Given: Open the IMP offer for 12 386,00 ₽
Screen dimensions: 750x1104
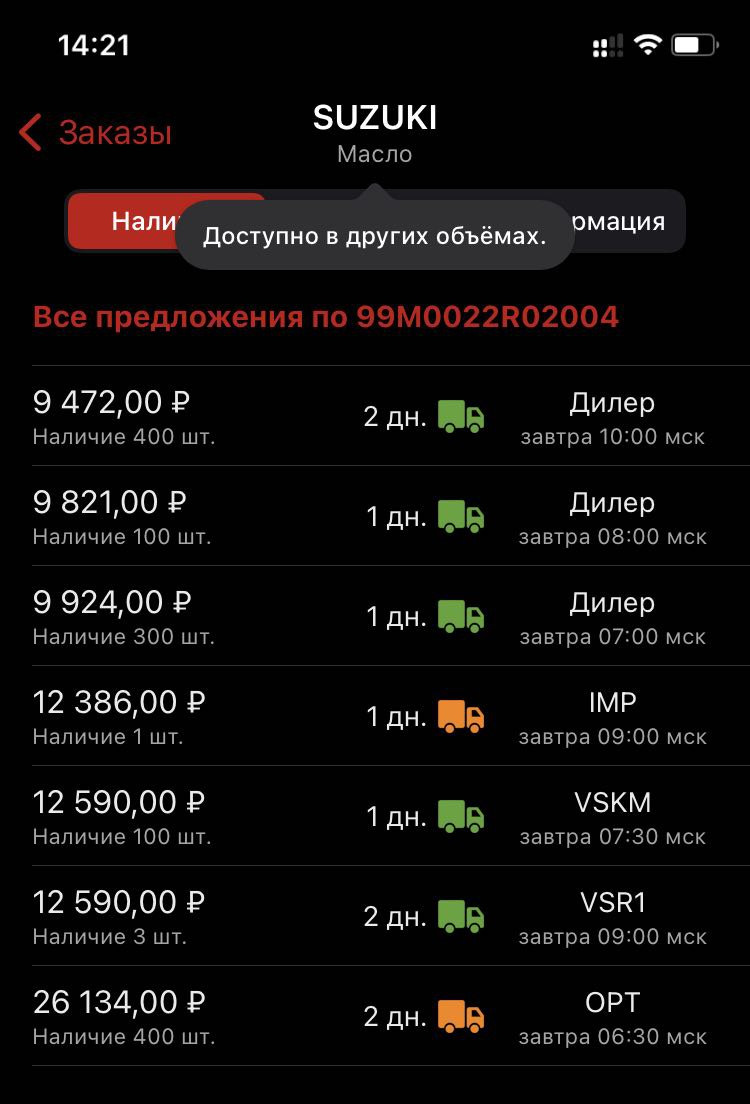Looking at the screenshot, I should pyautogui.click(x=375, y=716).
